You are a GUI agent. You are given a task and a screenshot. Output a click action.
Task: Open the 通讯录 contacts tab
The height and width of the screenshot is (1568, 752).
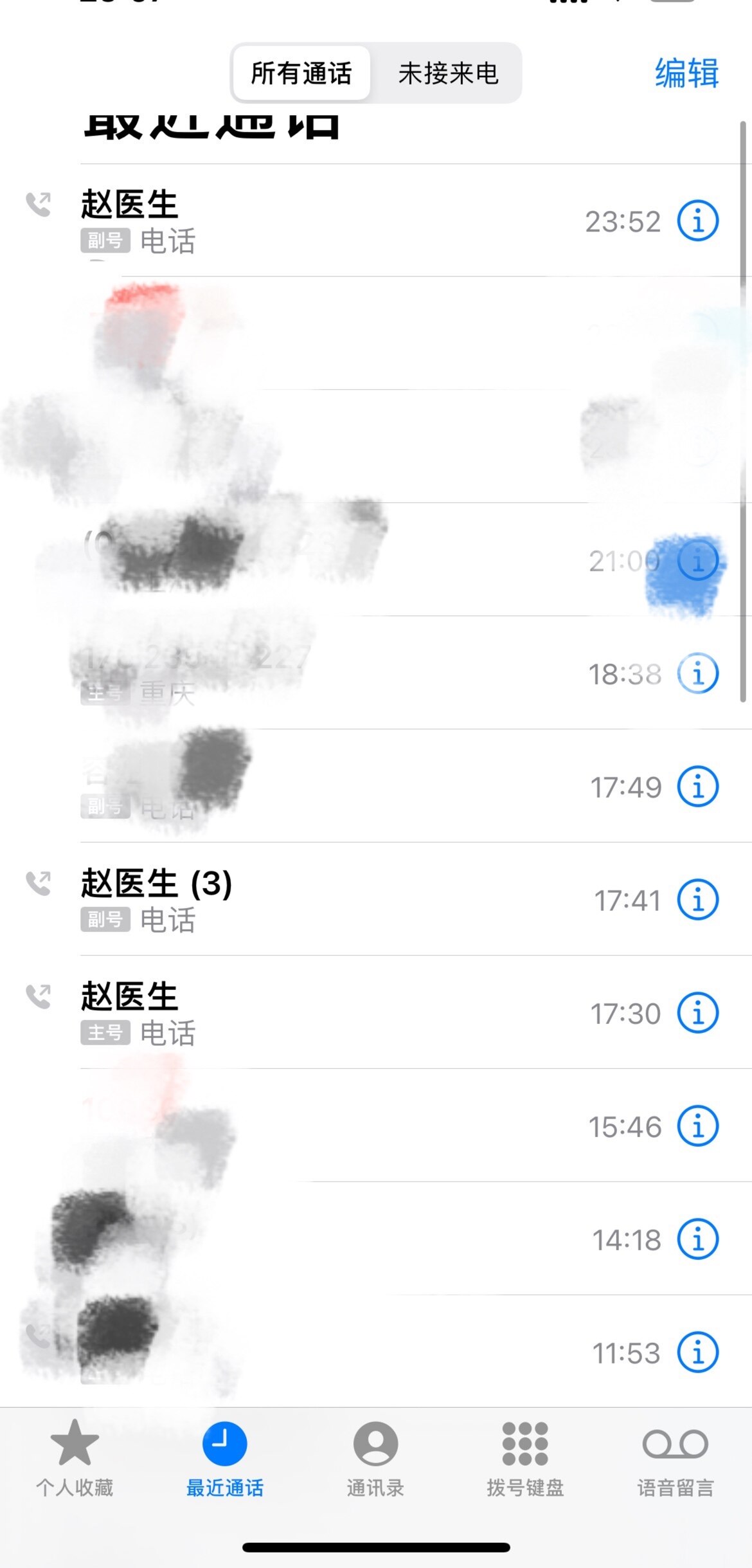pos(375,1458)
